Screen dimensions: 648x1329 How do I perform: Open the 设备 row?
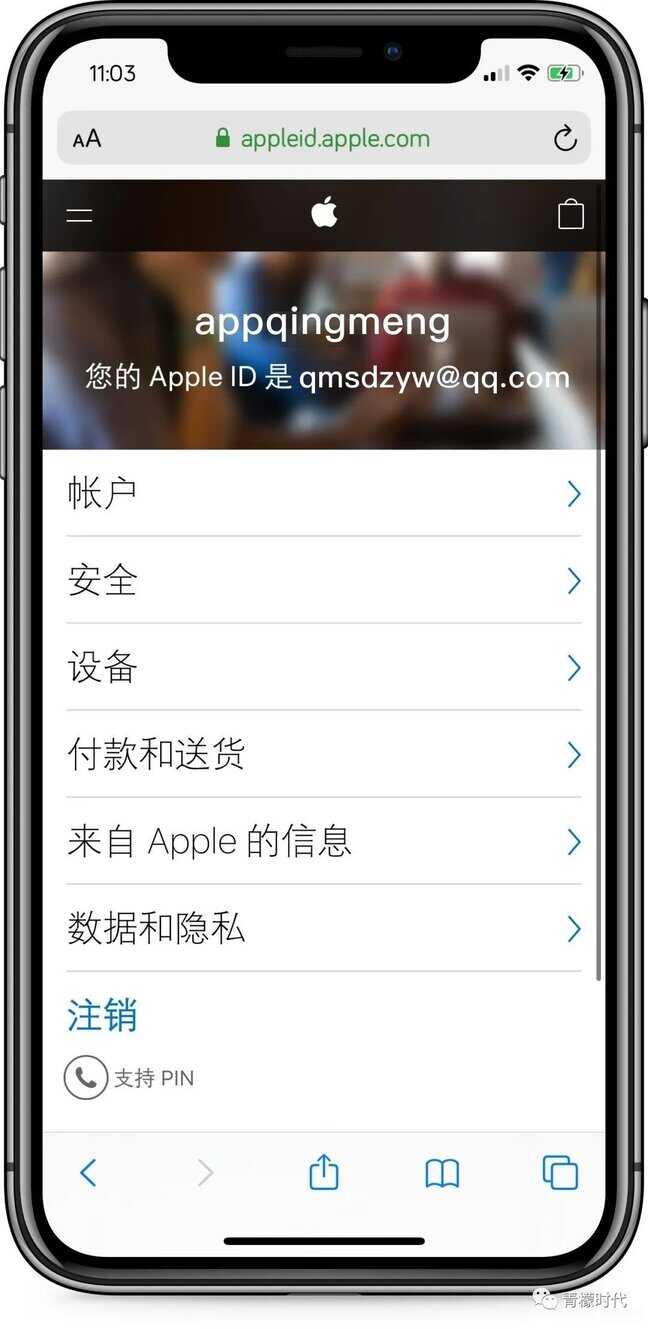coord(323,667)
